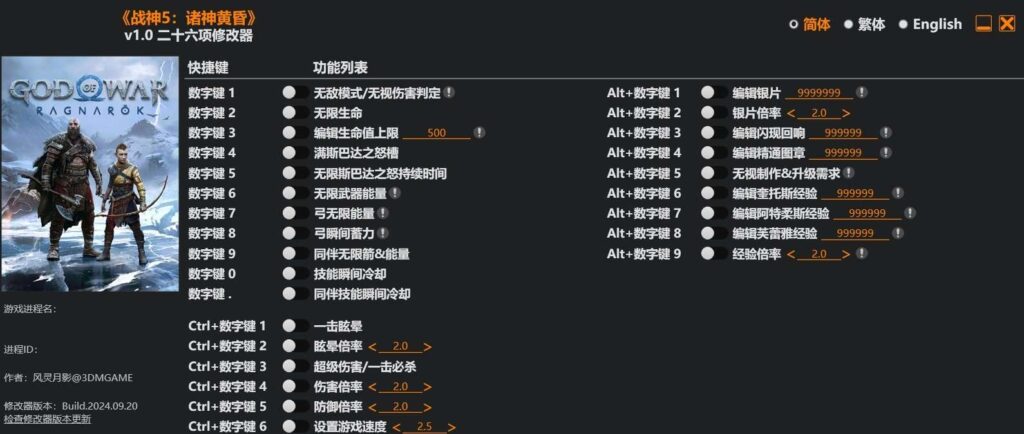Edit the 编辑银片 amount field
Screen dimensions: 1024x434
point(819,93)
